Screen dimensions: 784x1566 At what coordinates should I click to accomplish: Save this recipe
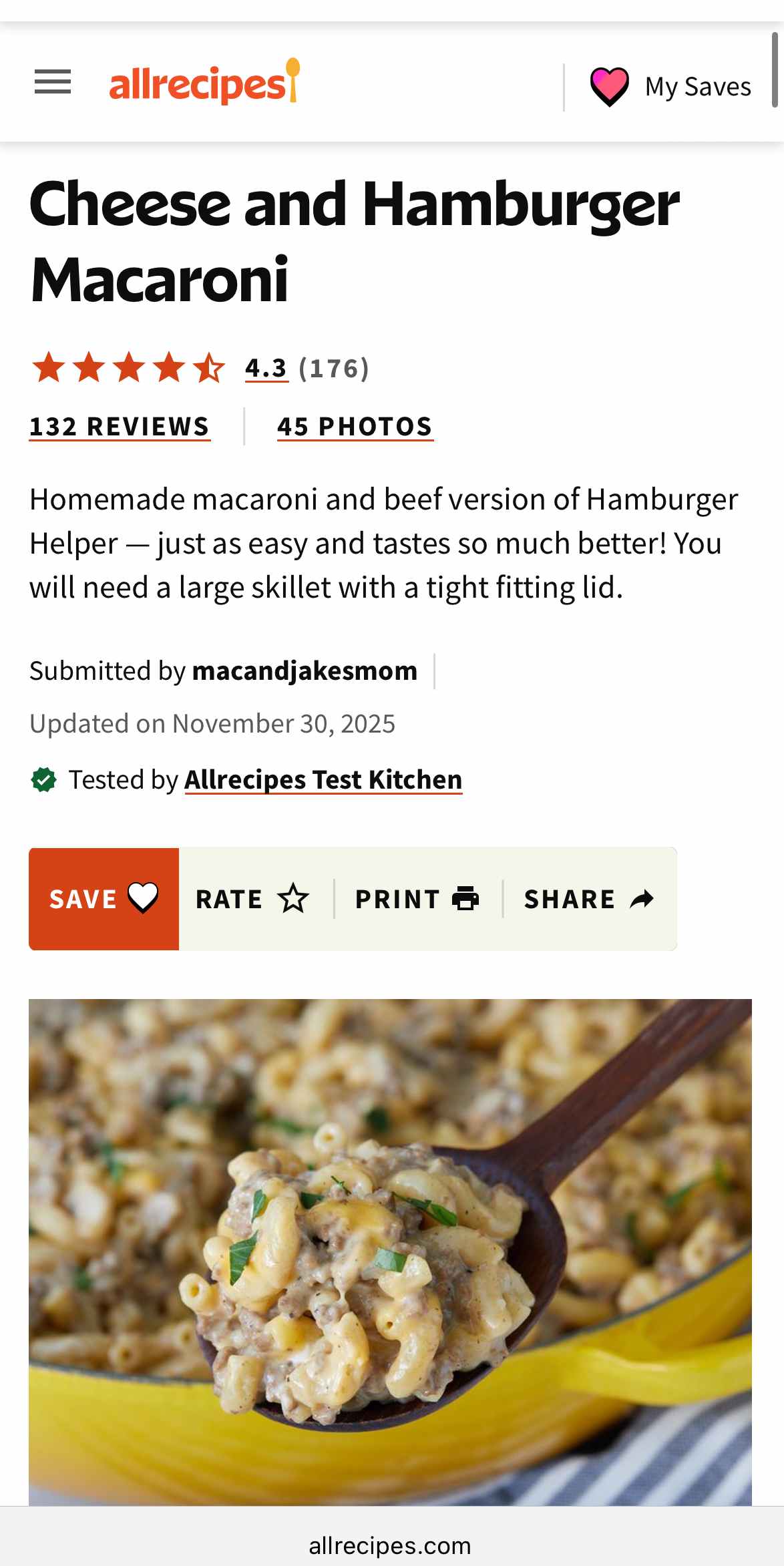[104, 899]
